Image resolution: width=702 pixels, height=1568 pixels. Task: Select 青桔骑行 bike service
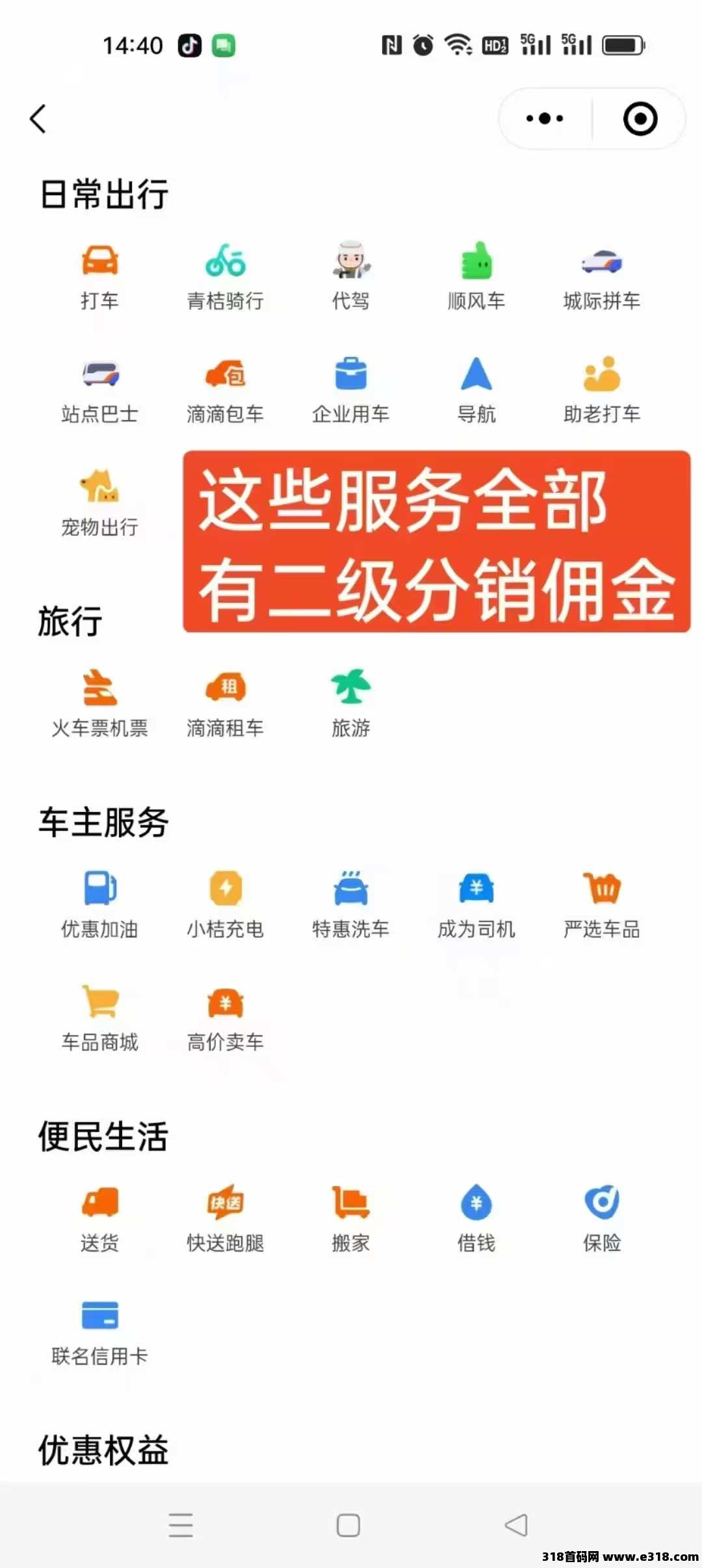click(x=225, y=276)
